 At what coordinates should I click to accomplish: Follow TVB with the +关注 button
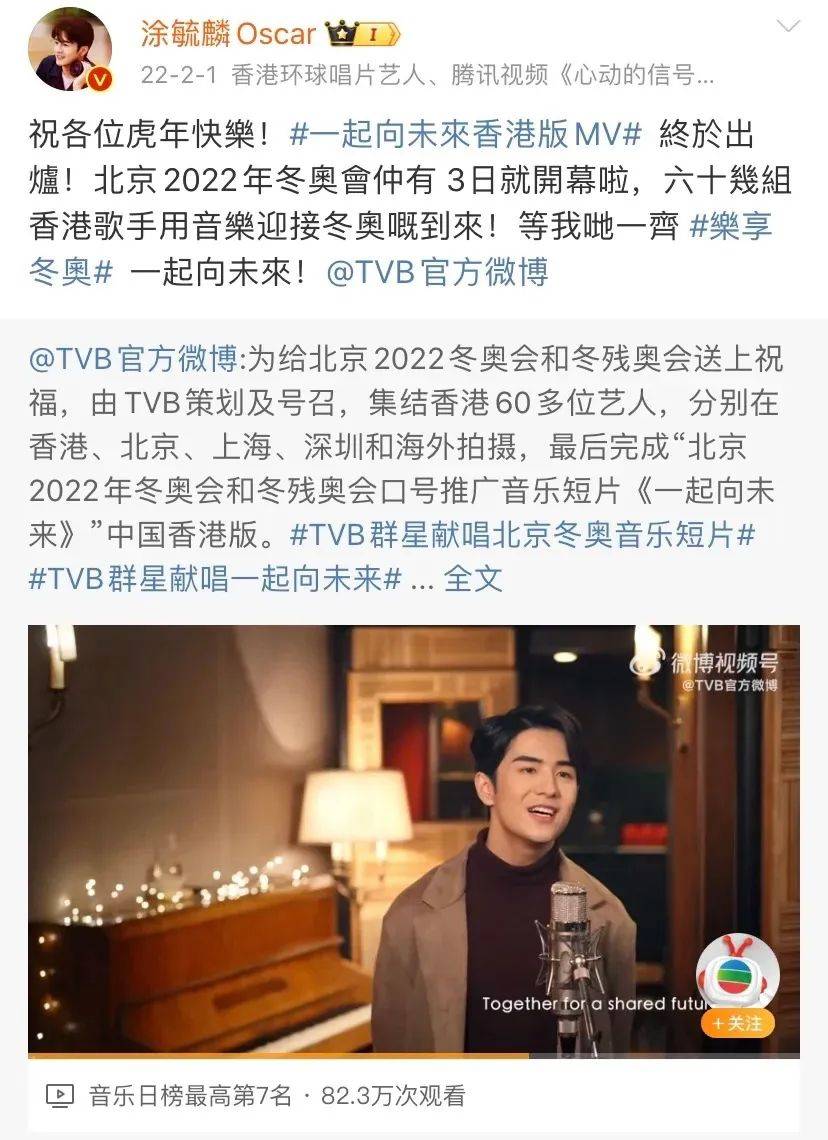tap(737, 1023)
